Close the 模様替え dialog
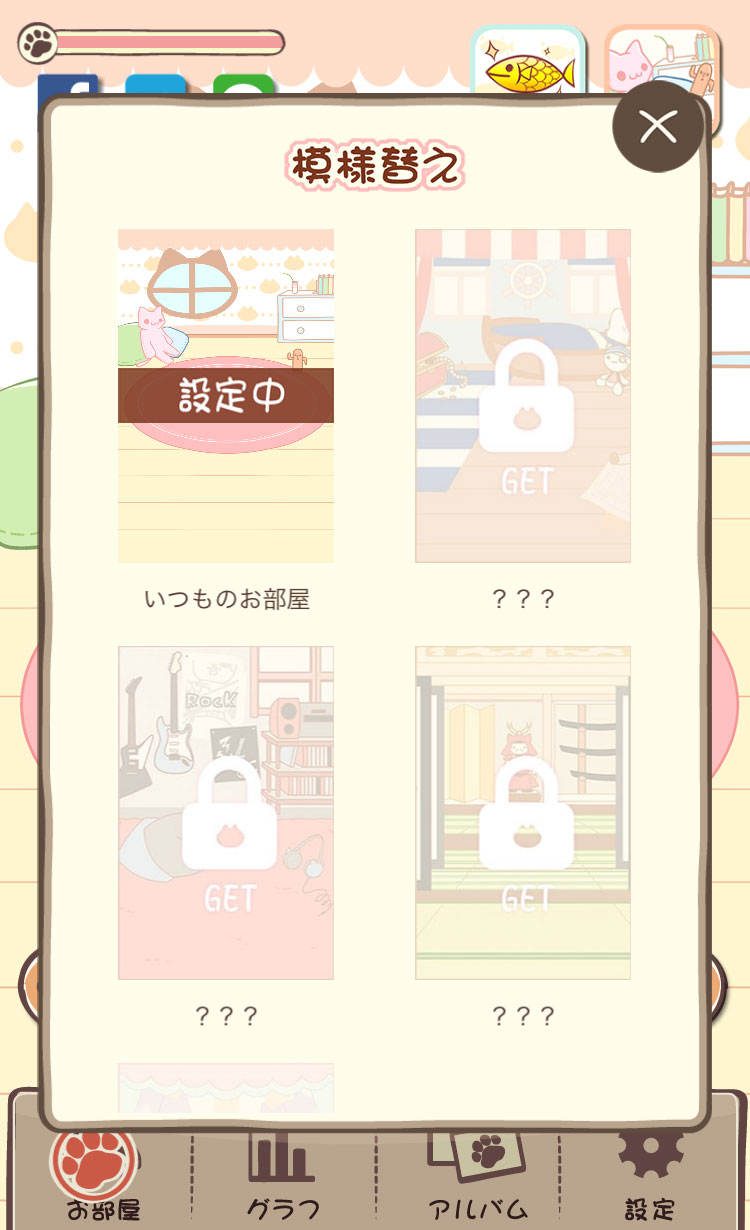The height and width of the screenshot is (1230, 750). pyautogui.click(x=657, y=126)
